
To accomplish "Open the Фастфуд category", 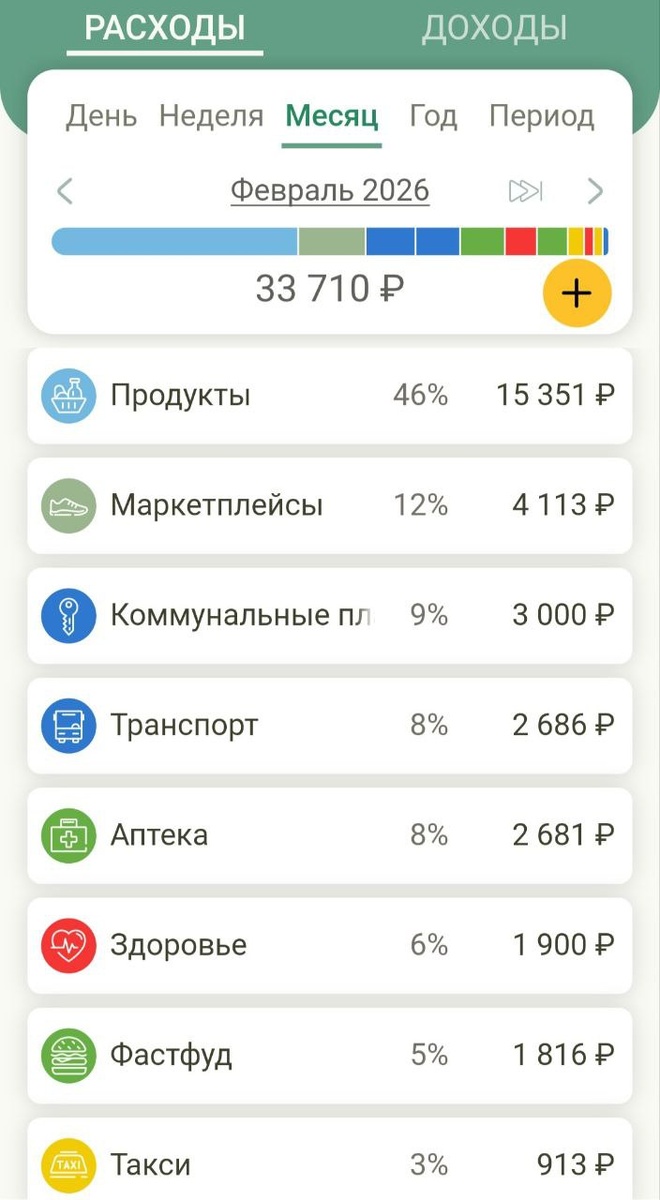I will (x=330, y=1055).
